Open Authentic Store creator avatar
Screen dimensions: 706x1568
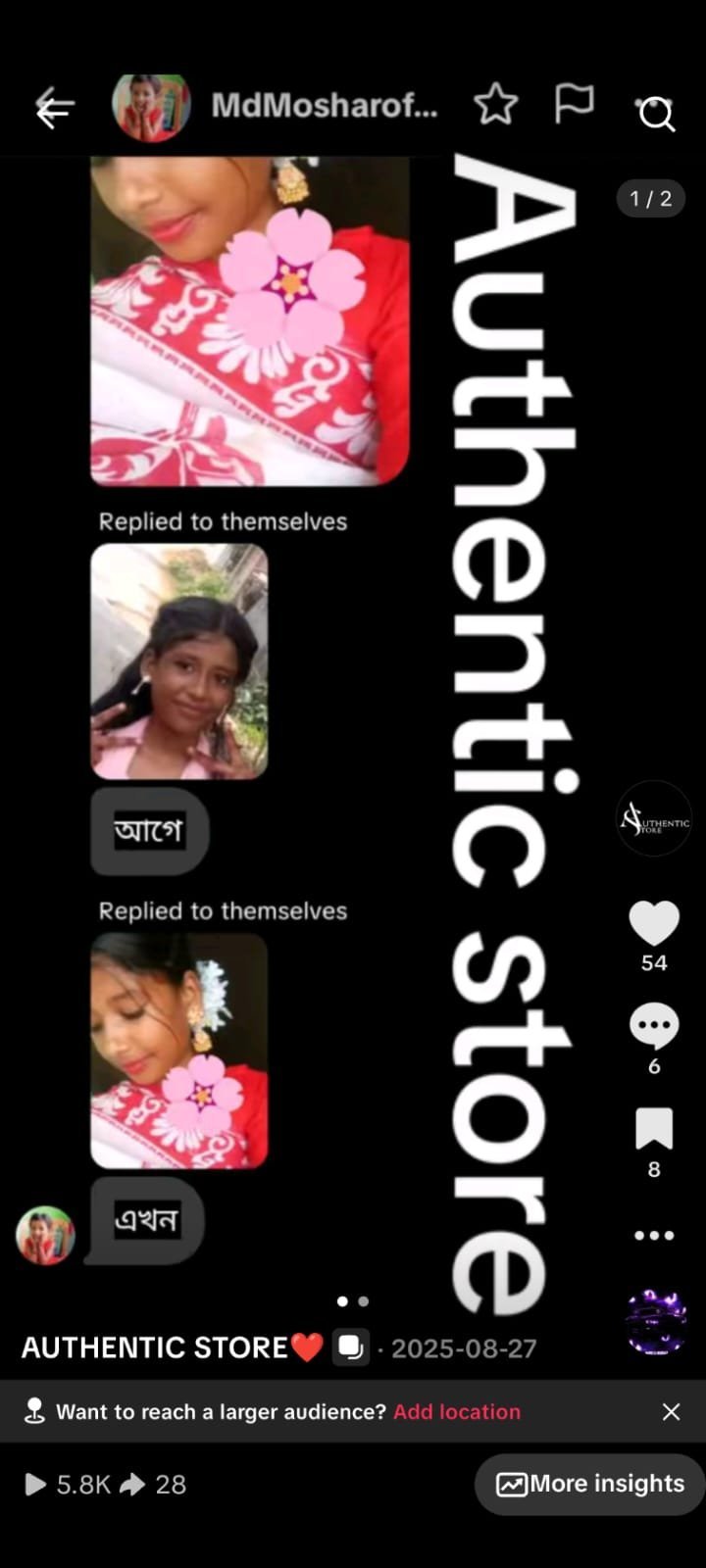click(654, 818)
